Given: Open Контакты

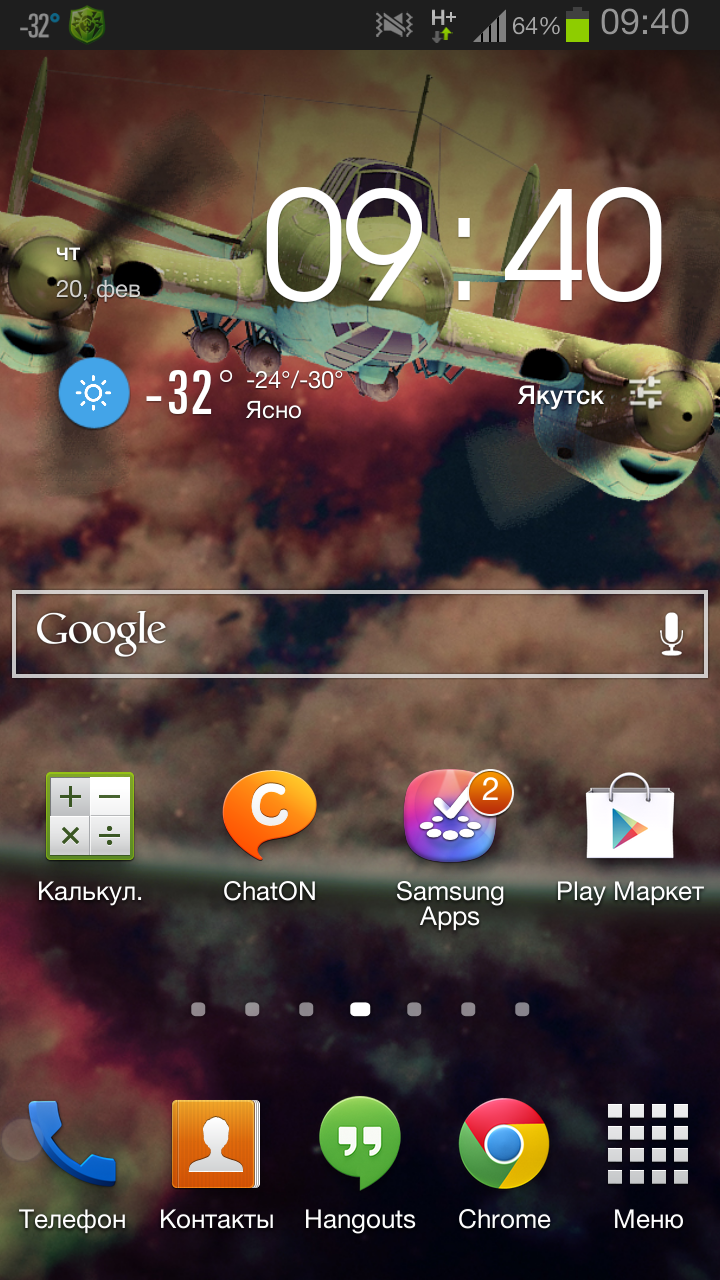Looking at the screenshot, I should [216, 1145].
